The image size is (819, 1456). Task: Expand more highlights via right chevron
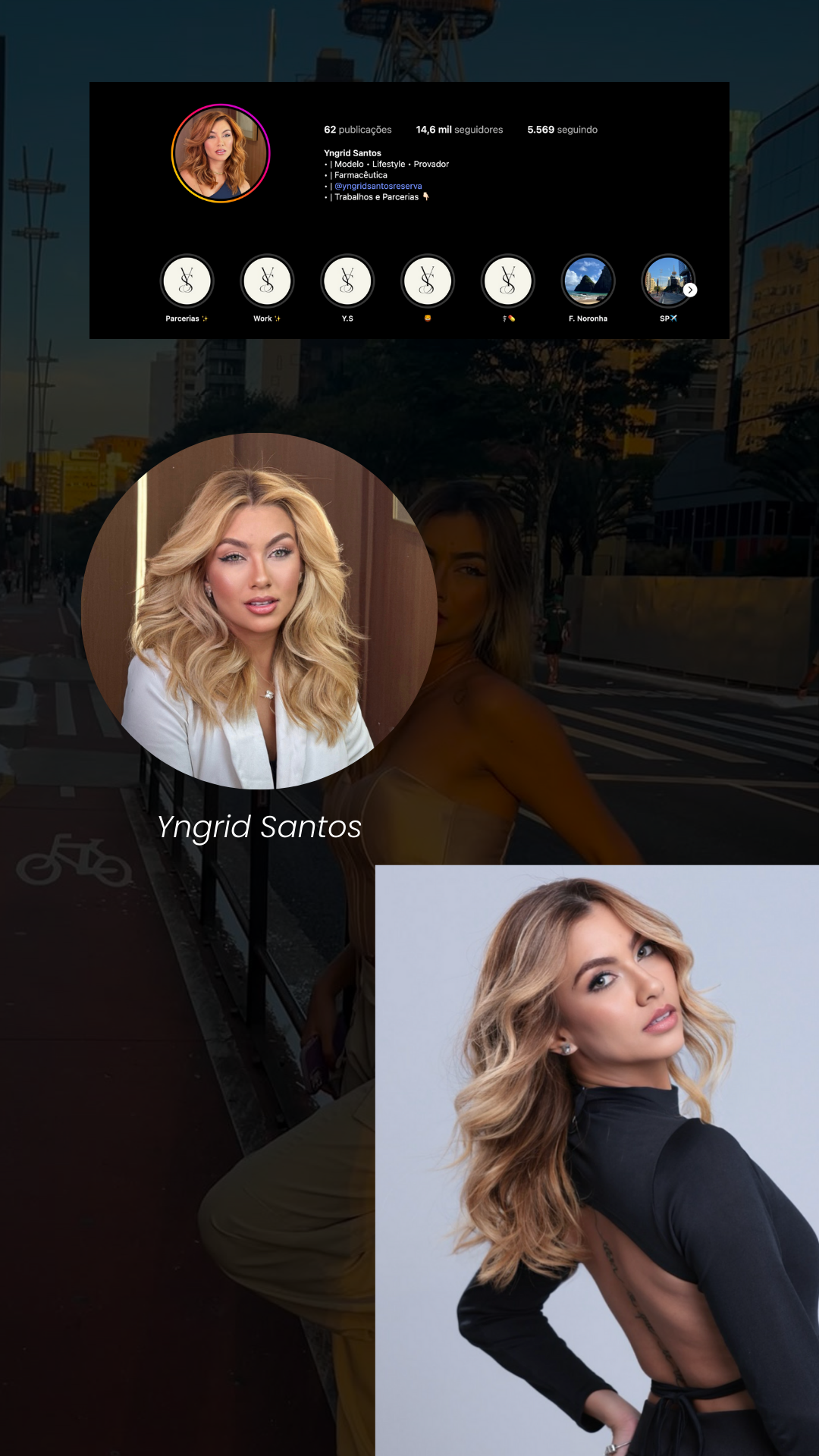690,290
